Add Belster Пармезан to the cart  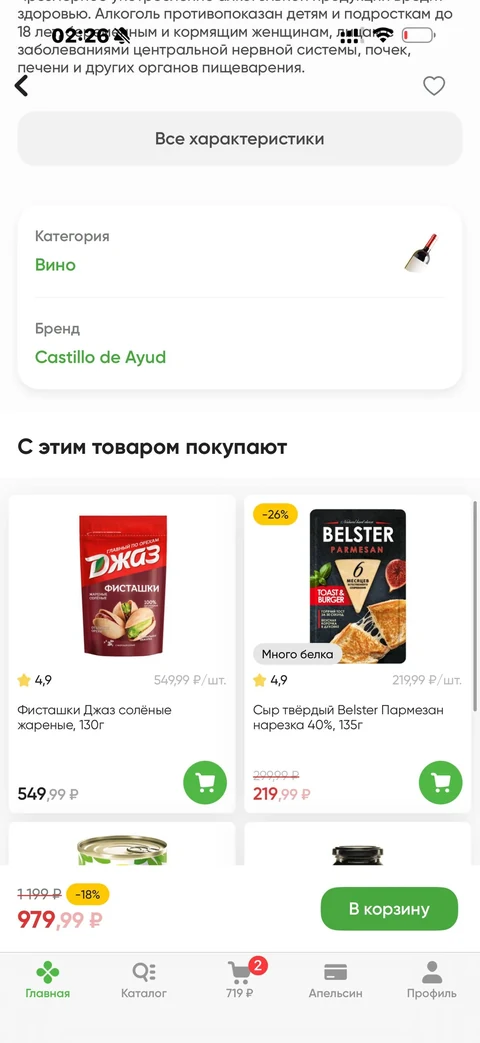pyautogui.click(x=440, y=782)
